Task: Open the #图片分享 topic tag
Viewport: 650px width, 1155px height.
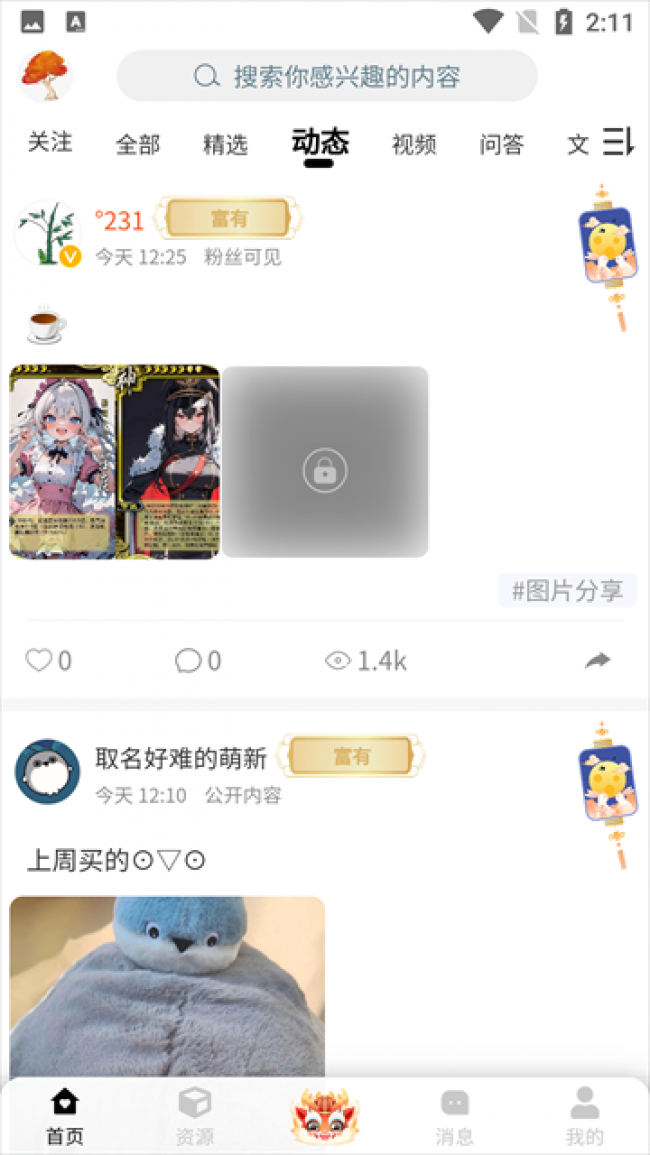Action: tap(567, 590)
